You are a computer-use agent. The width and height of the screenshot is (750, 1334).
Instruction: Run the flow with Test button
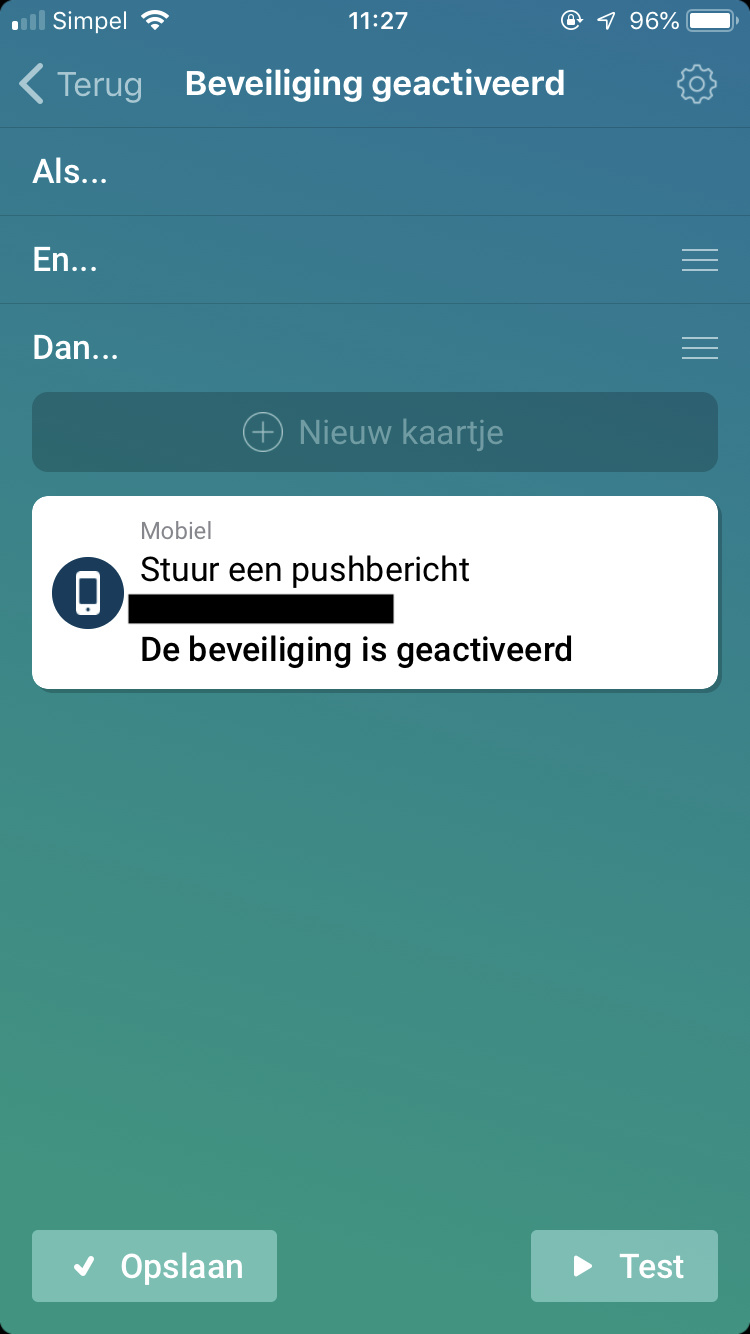point(624,1266)
